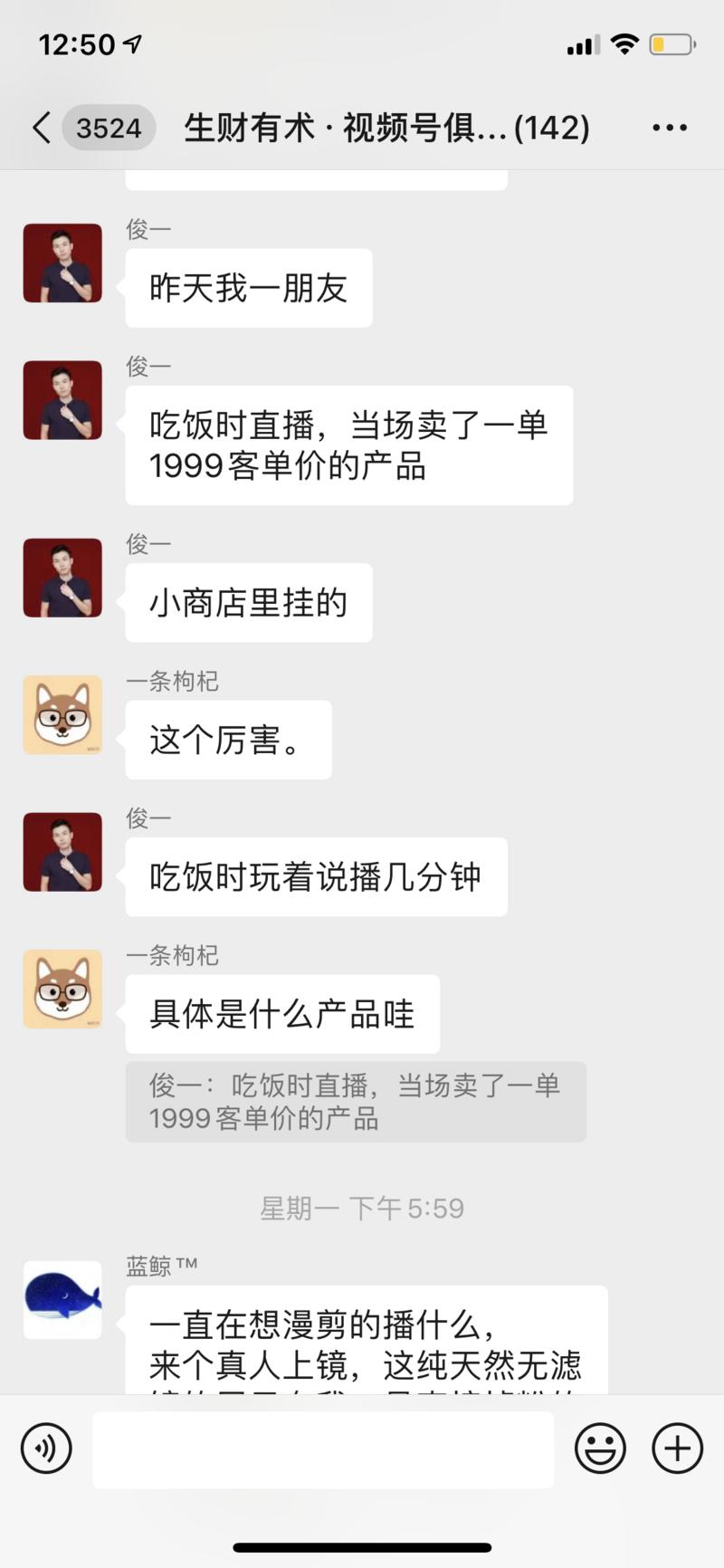Tap the back chevron to leave chat
Screen dimensions: 724x1568
[x=41, y=127]
